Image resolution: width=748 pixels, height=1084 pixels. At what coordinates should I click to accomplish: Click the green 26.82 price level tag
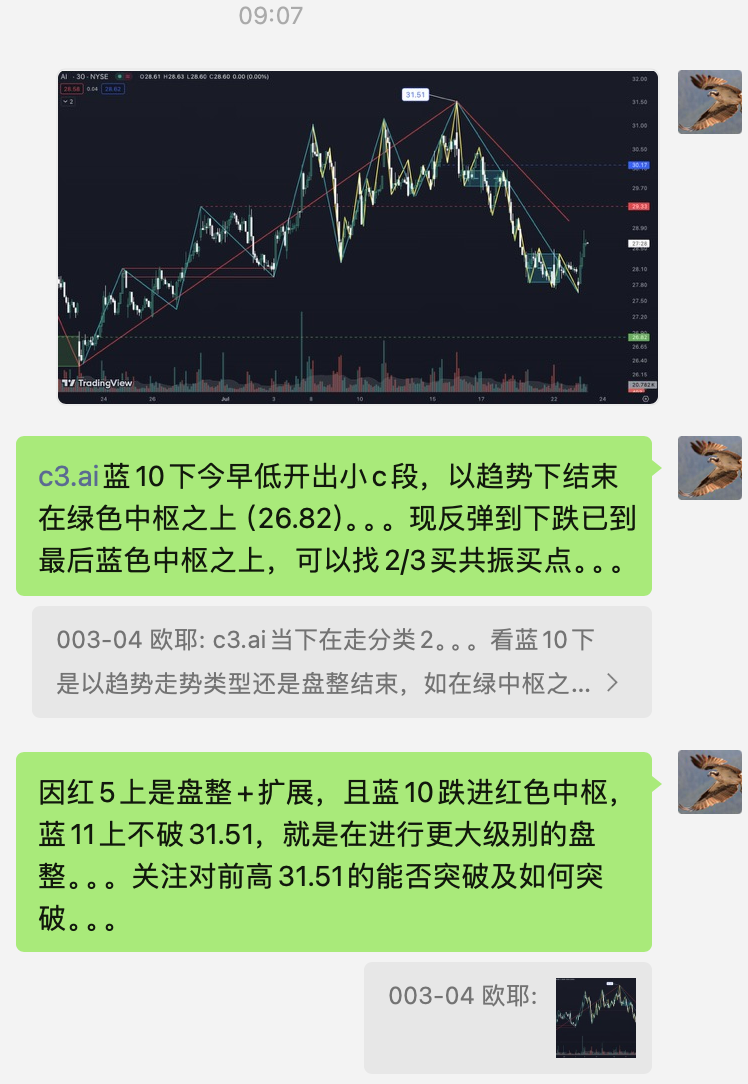pyautogui.click(x=637, y=336)
